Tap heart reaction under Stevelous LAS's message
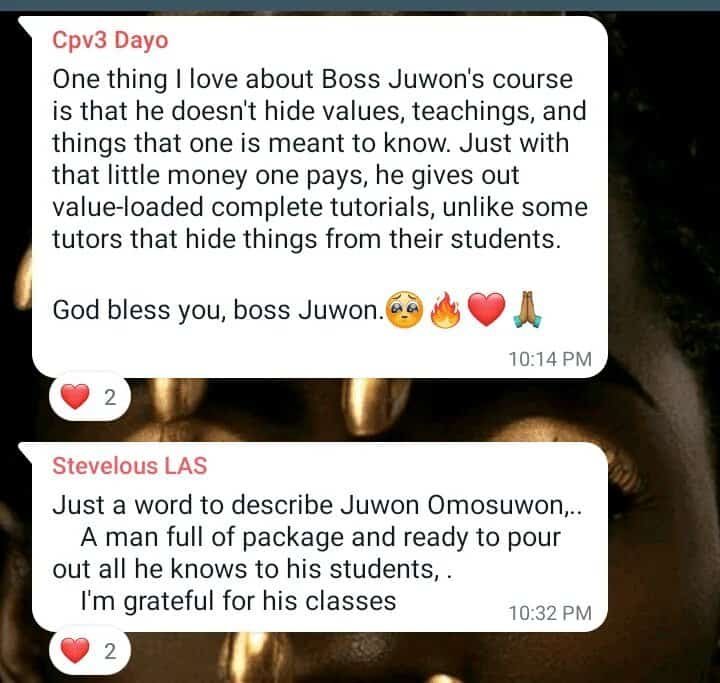This screenshot has width=720, height=683. (88, 652)
